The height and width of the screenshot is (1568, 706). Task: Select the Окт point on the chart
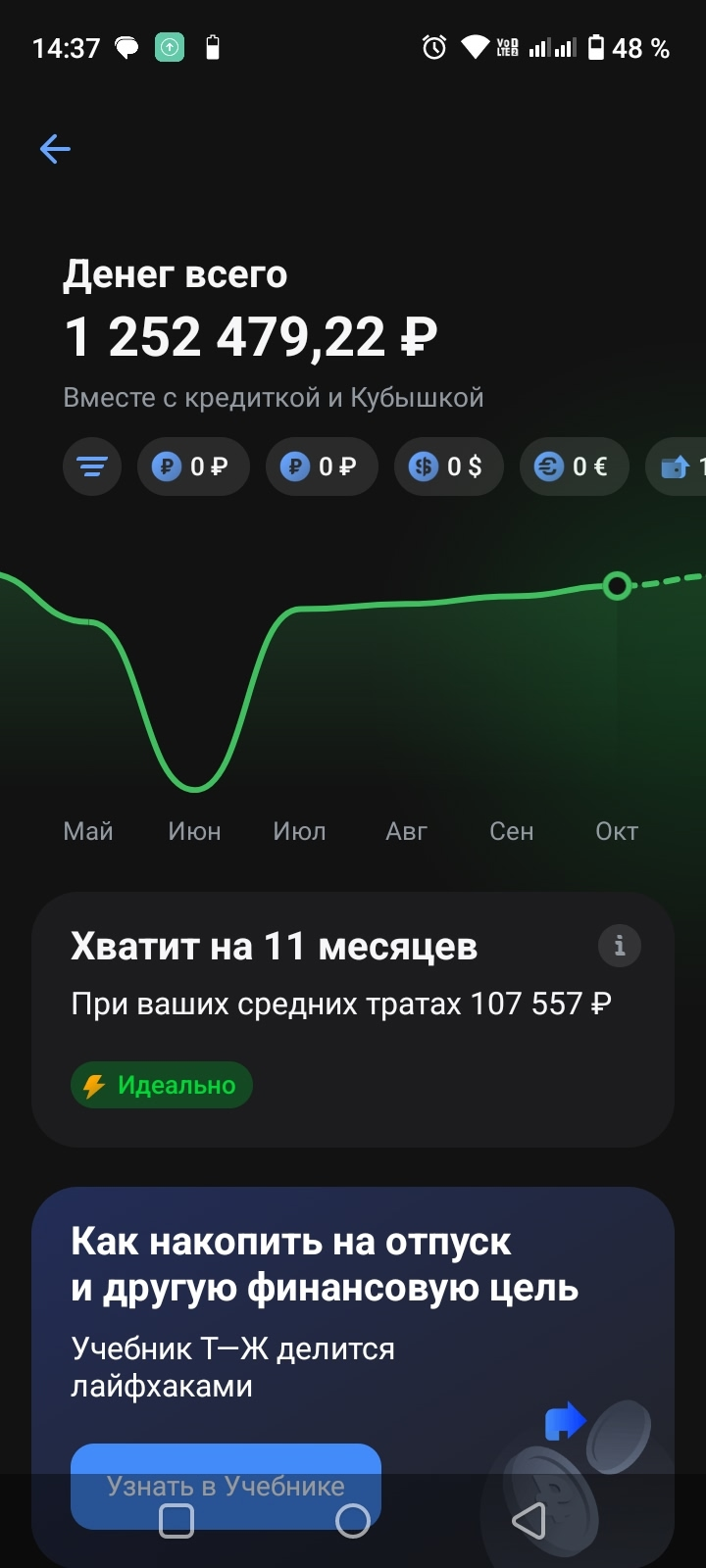pyautogui.click(x=617, y=586)
